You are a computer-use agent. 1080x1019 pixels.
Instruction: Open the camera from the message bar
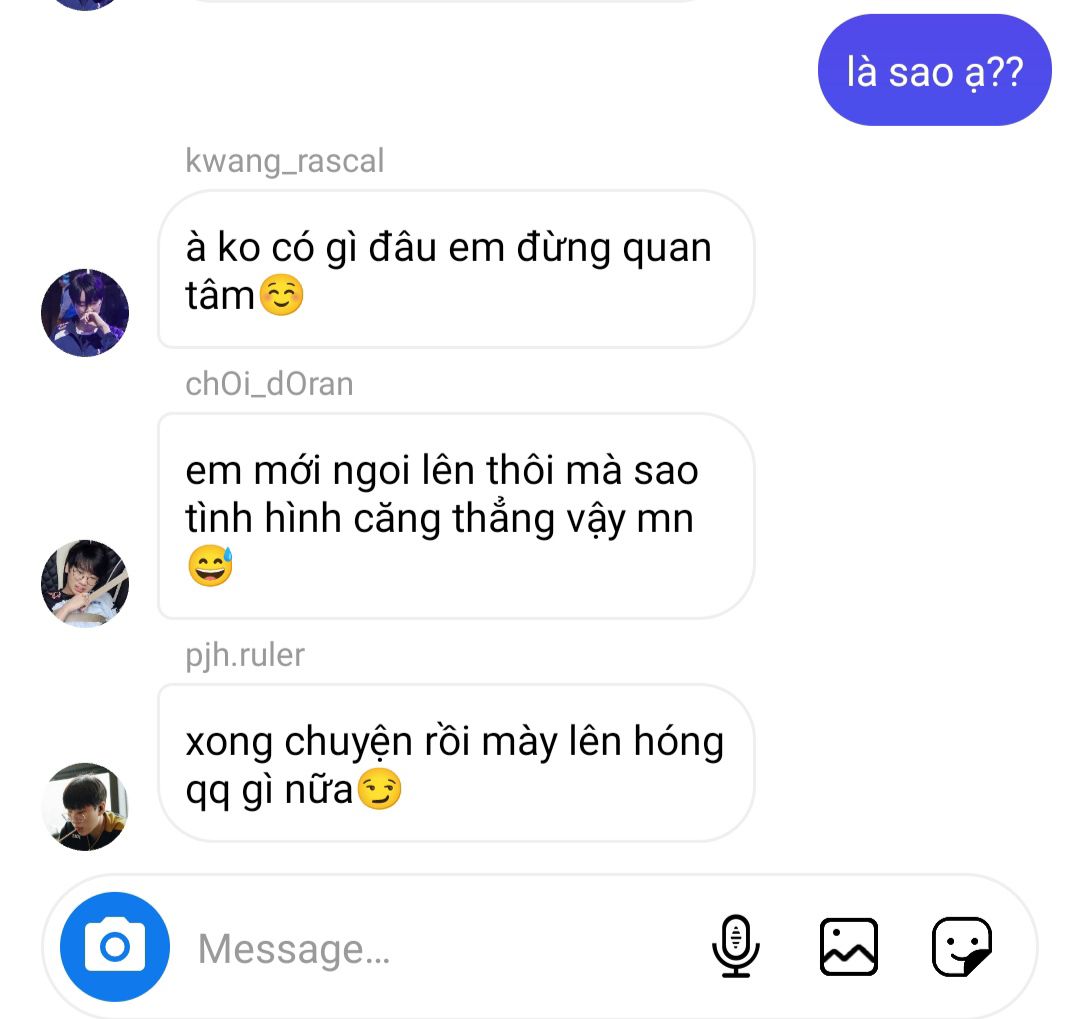tap(115, 946)
